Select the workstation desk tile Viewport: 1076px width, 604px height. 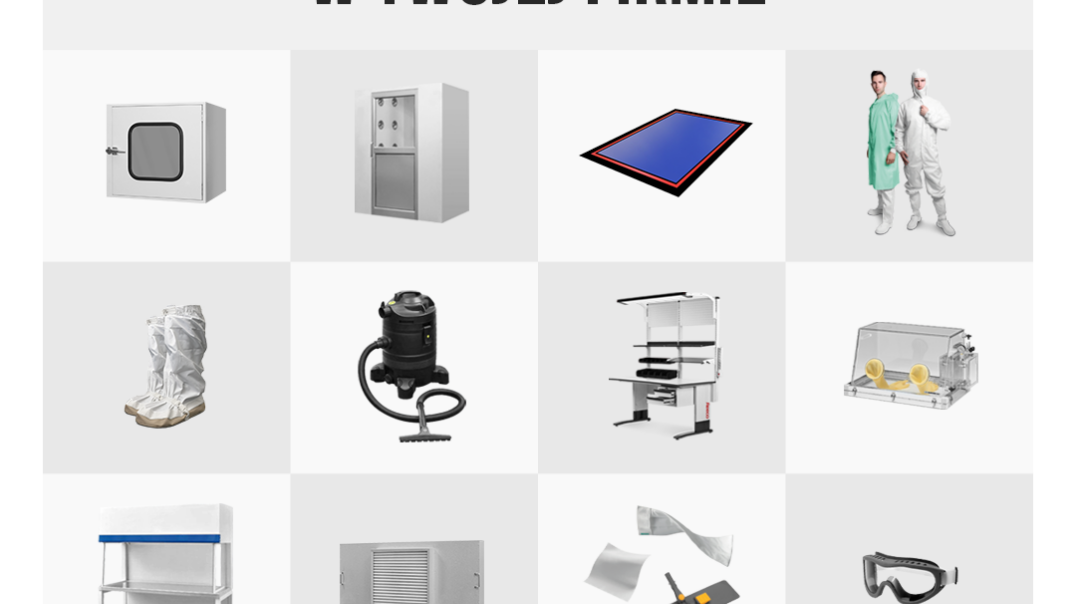[662, 367]
